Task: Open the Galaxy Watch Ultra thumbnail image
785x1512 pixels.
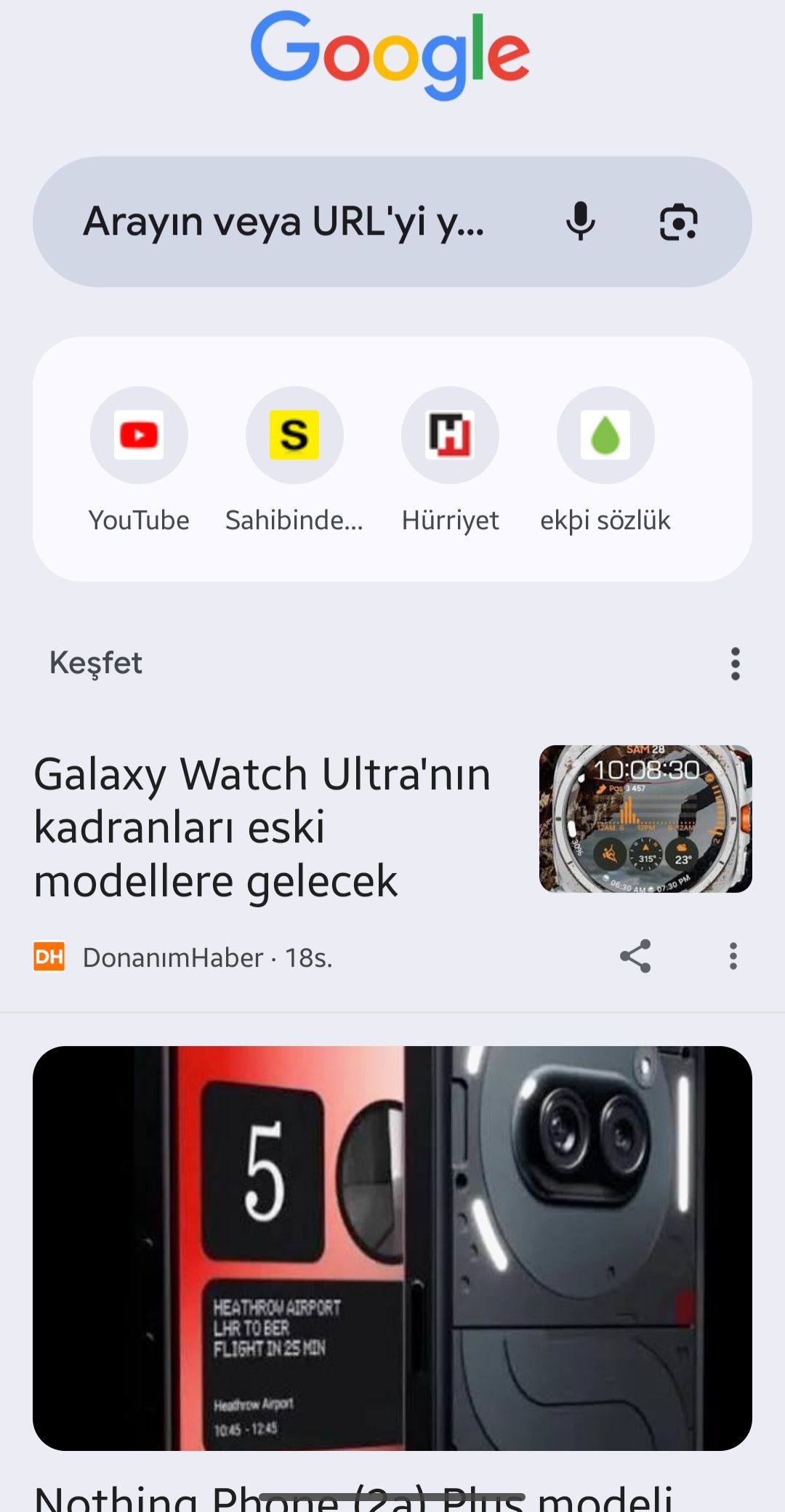Action: pyautogui.click(x=647, y=820)
